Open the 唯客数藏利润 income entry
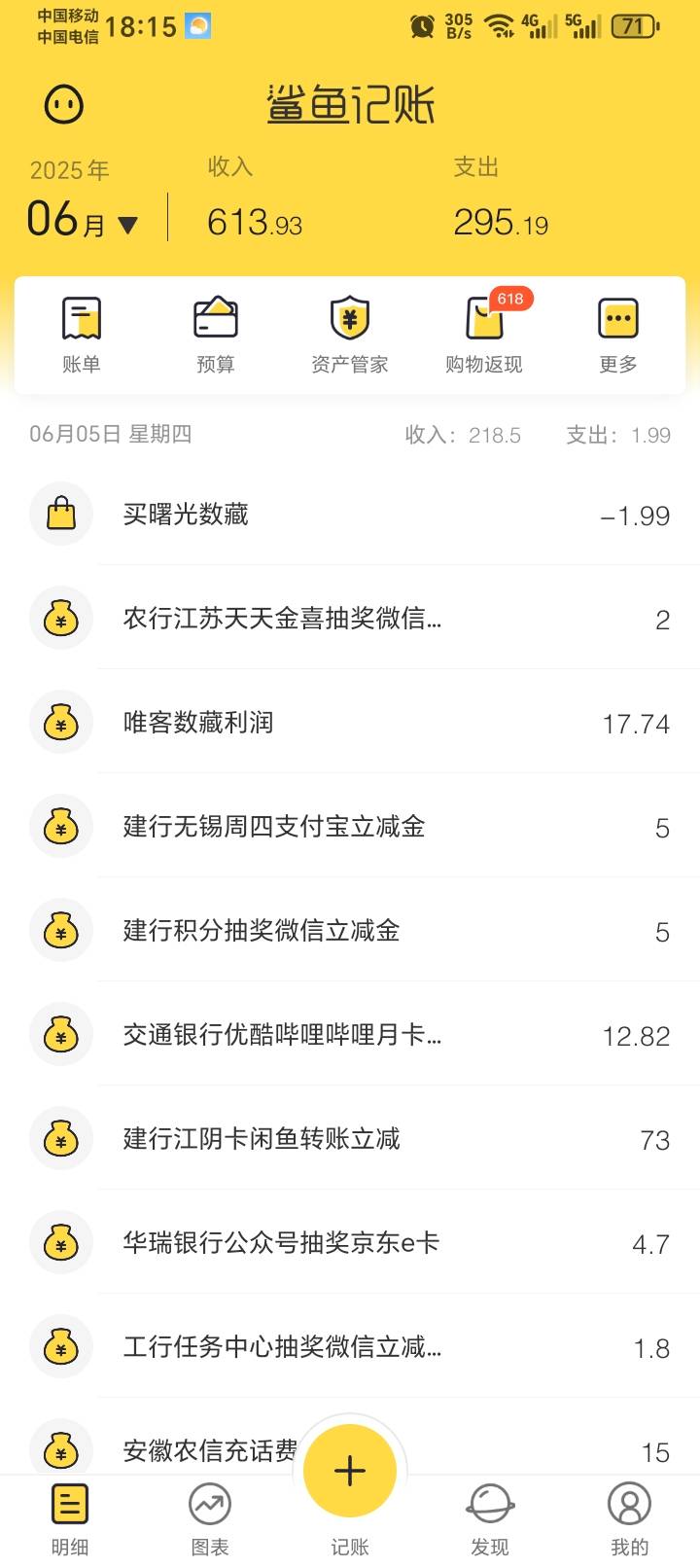The height and width of the screenshot is (1568, 700). click(x=350, y=722)
